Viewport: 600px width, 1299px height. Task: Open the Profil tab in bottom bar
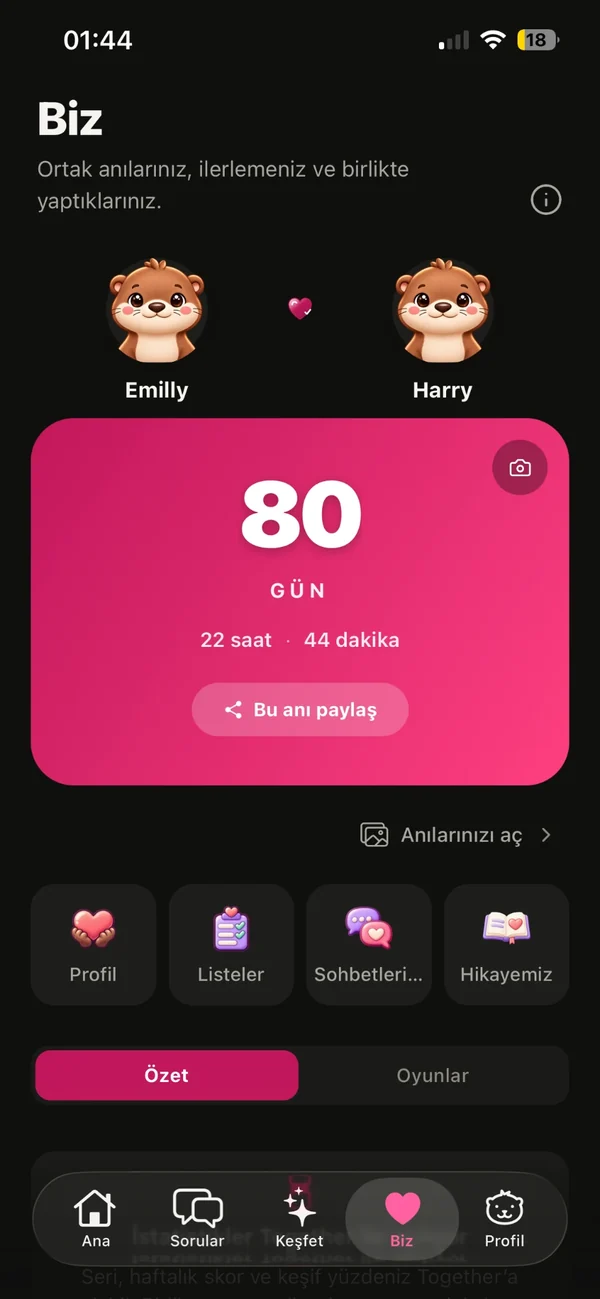[x=504, y=1219]
